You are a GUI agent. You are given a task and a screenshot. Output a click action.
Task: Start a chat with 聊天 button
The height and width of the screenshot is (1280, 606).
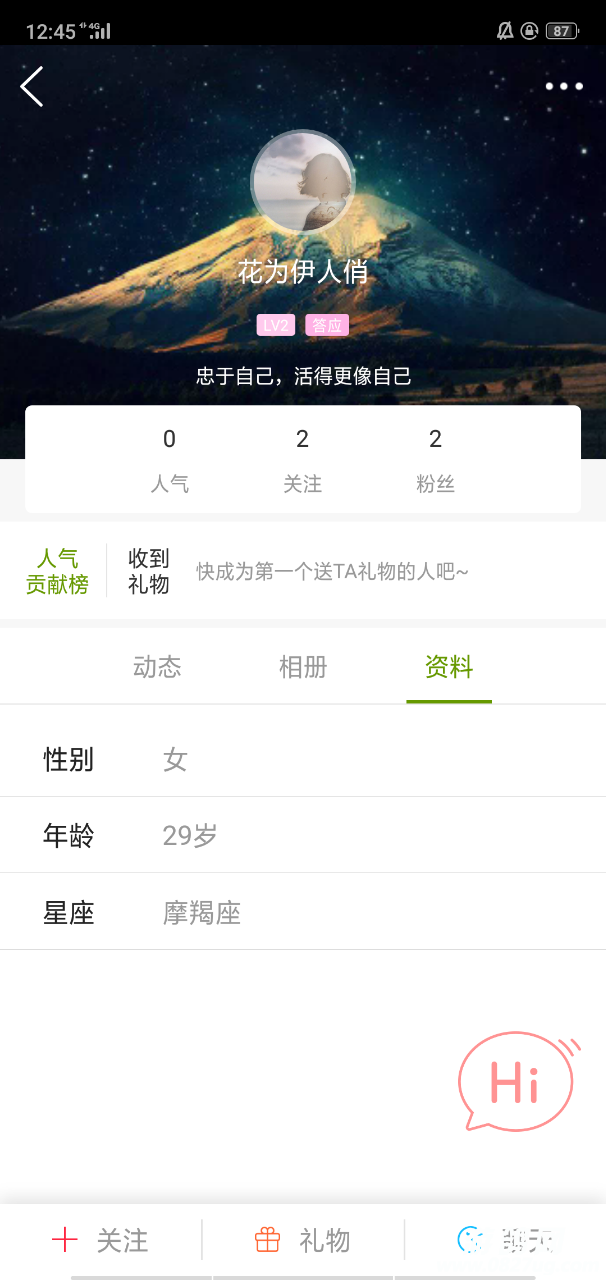pyautogui.click(x=505, y=1241)
